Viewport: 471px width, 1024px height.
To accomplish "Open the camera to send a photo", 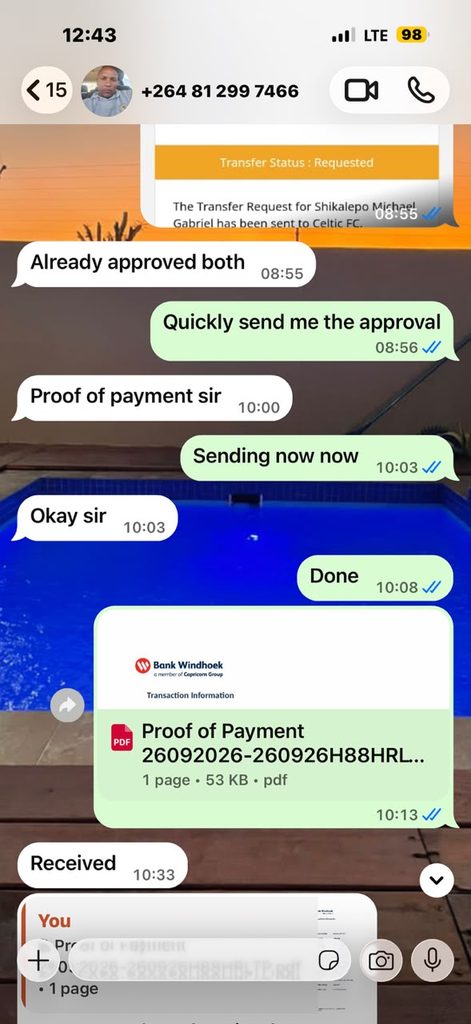I will 380,960.
